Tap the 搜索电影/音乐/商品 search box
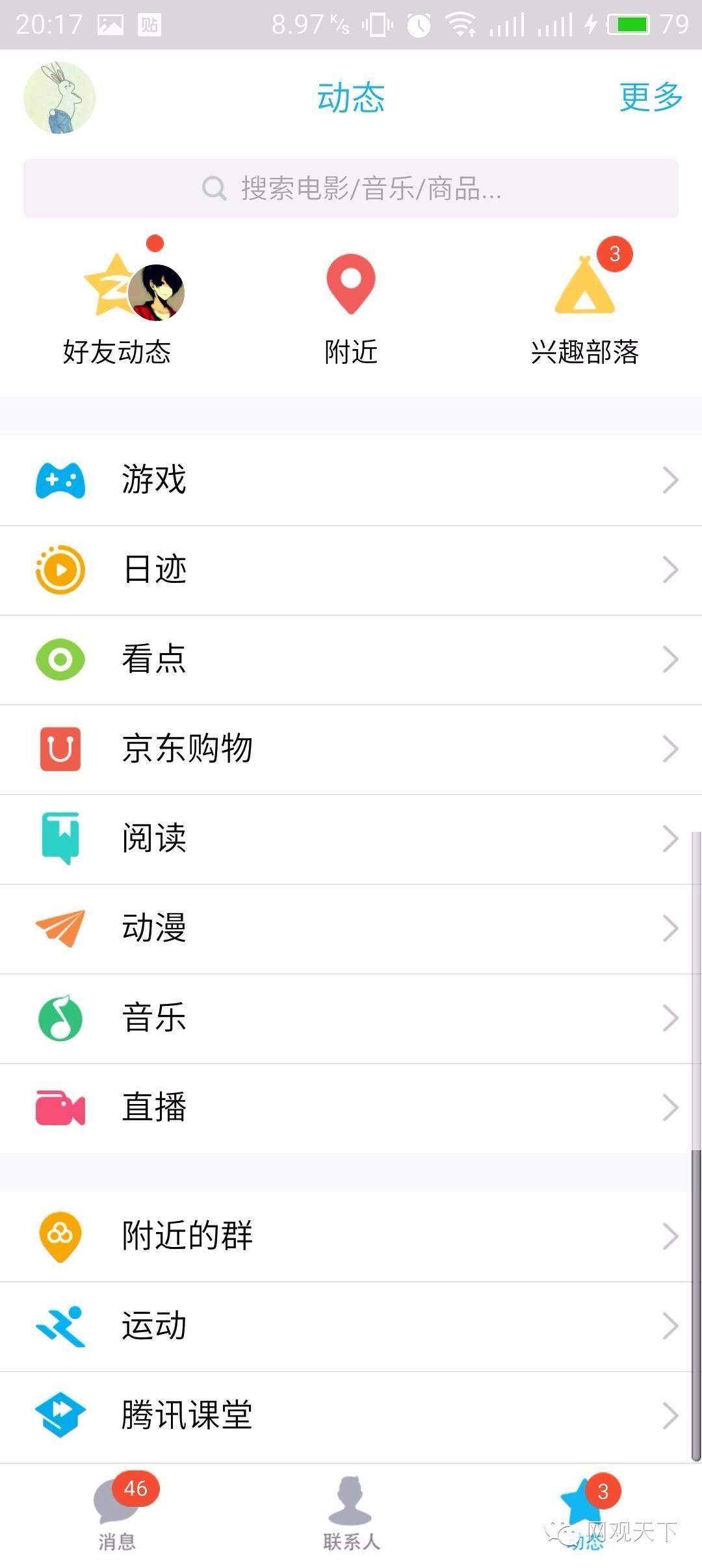The image size is (702, 1568). [351, 188]
